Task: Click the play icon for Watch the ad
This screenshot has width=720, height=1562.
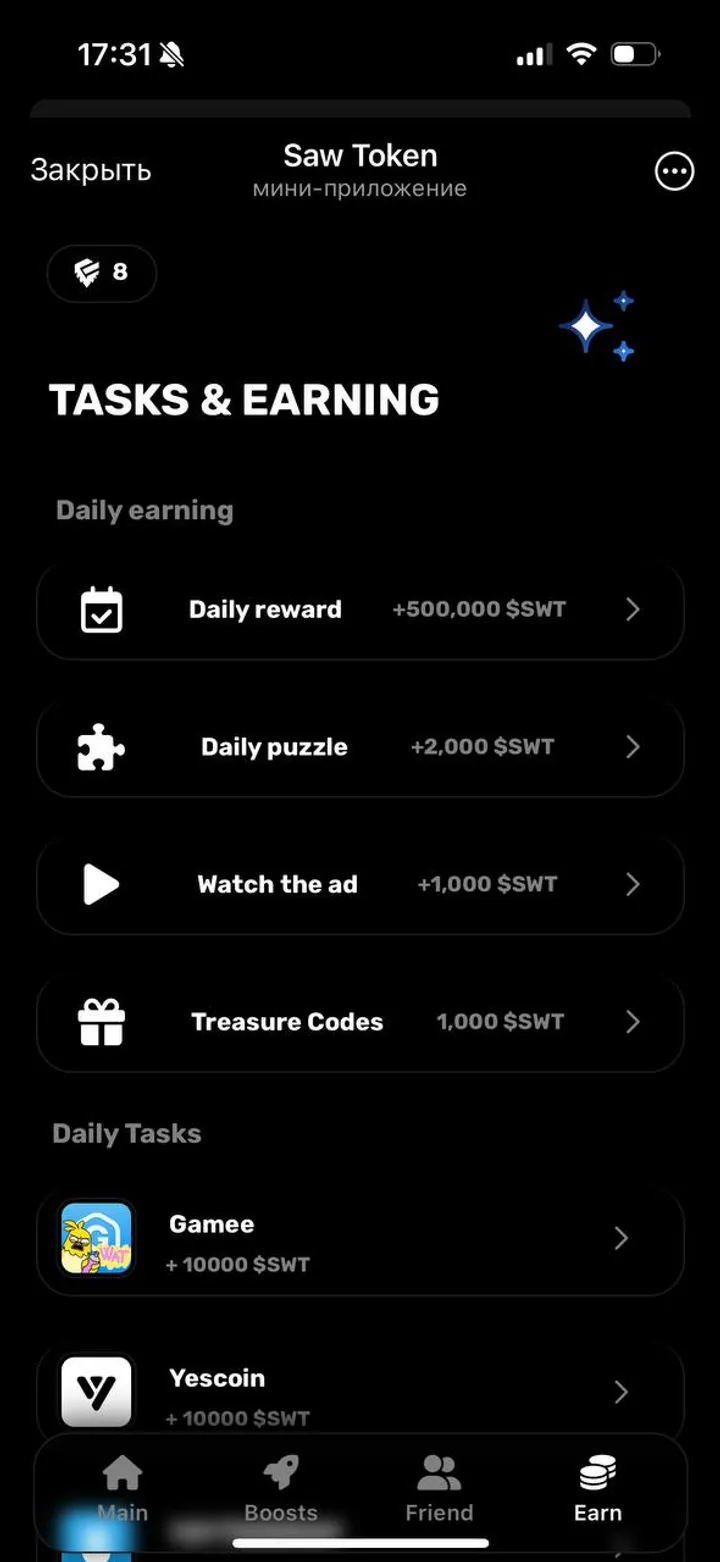Action: [99, 884]
